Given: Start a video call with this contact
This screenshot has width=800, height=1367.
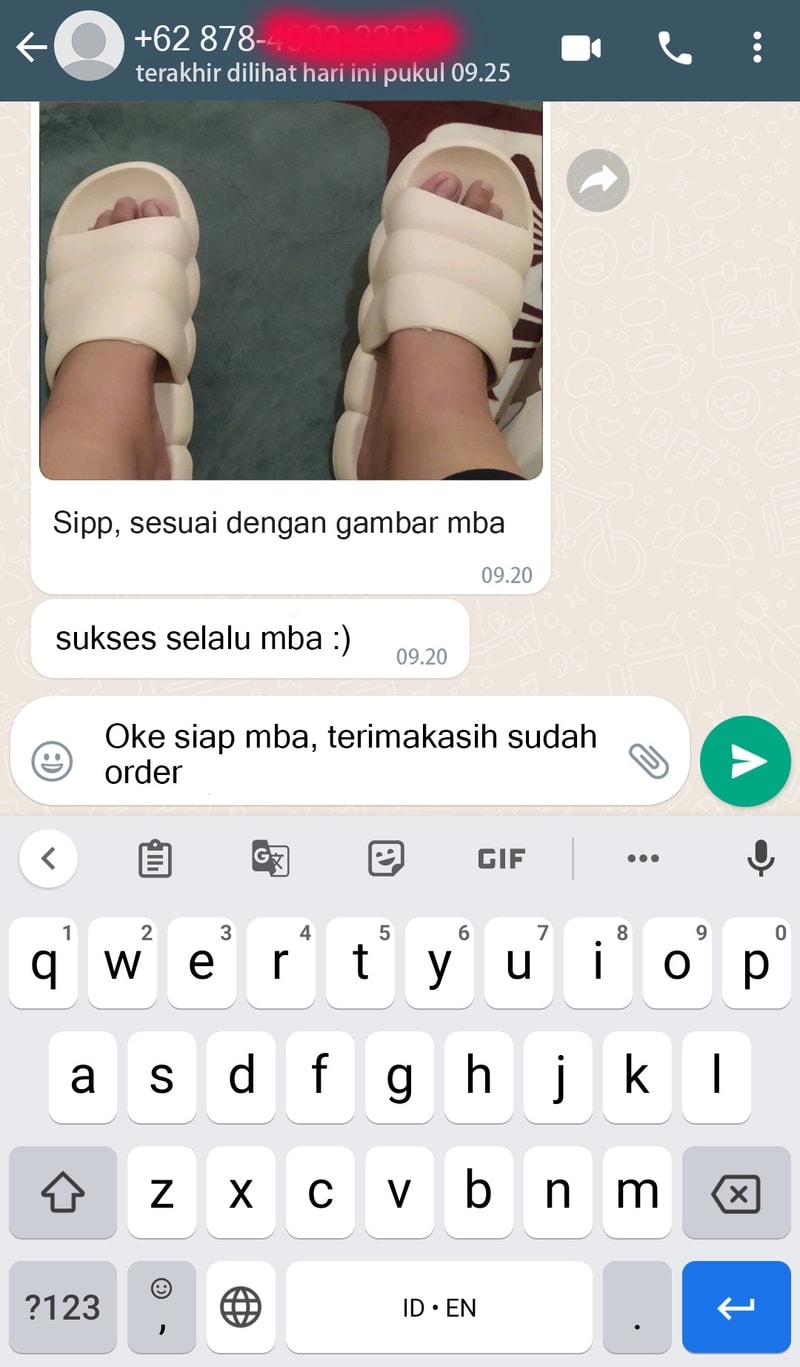Looking at the screenshot, I should (x=581, y=48).
